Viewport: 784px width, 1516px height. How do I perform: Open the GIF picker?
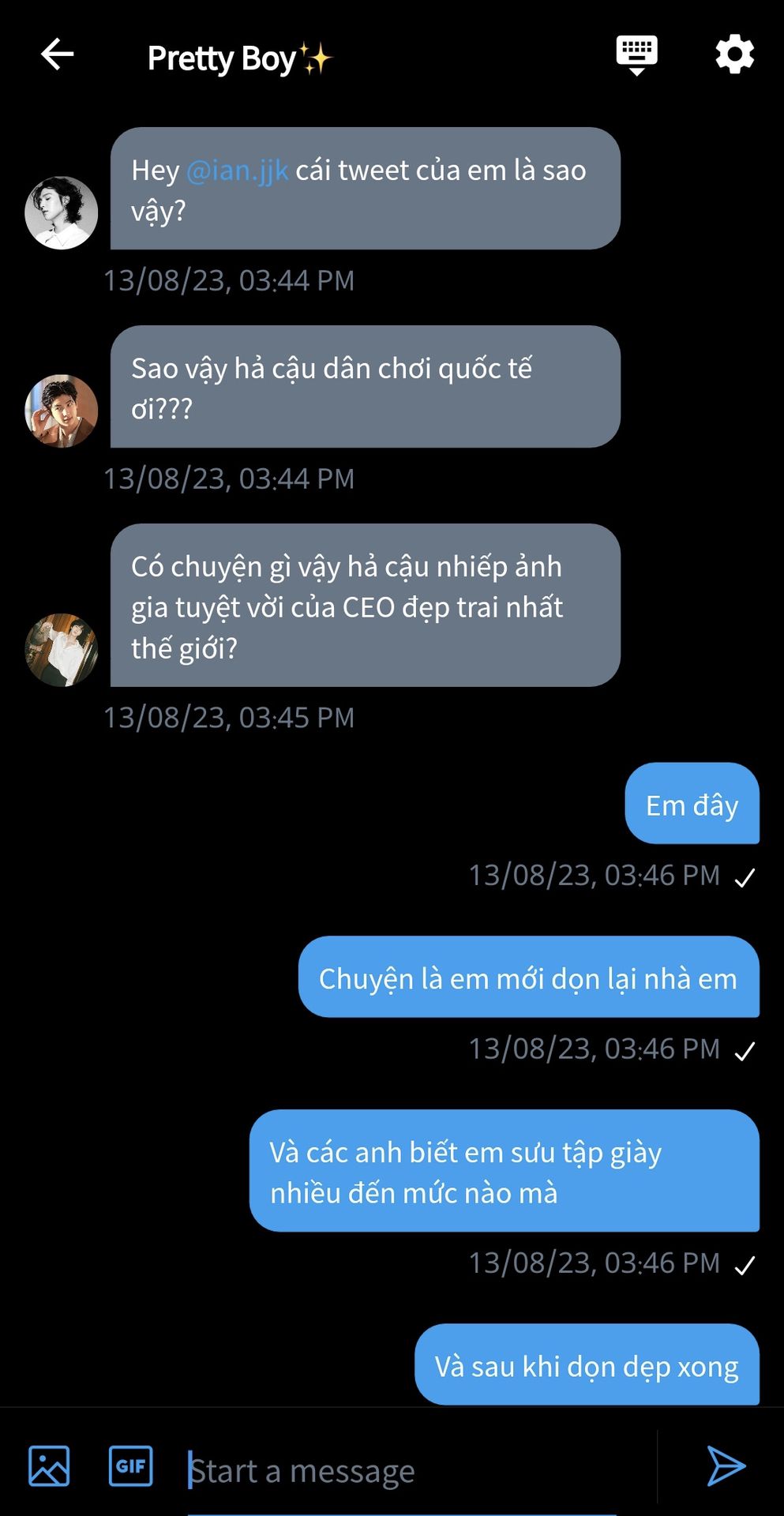(x=130, y=1466)
